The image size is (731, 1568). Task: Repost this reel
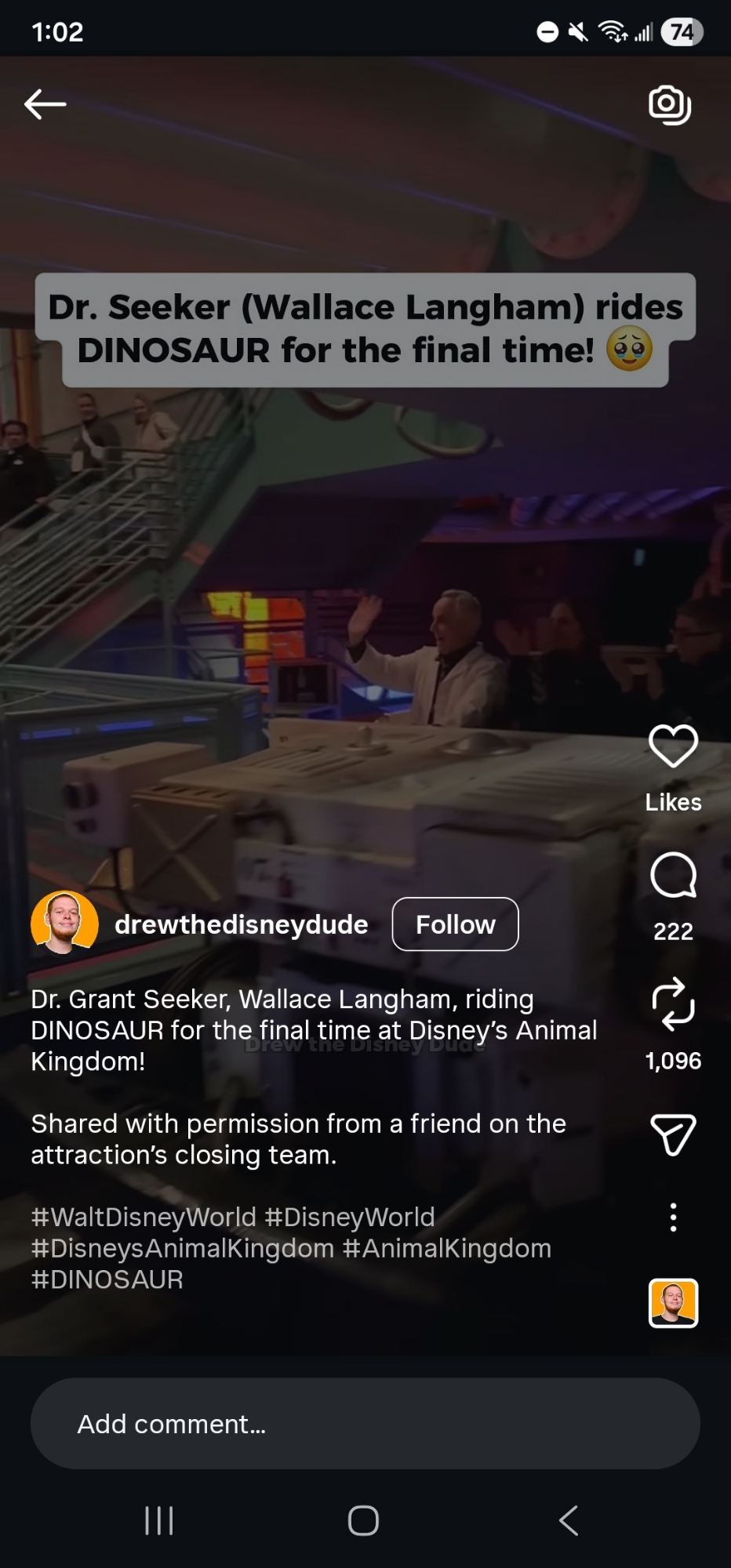coord(673,1004)
